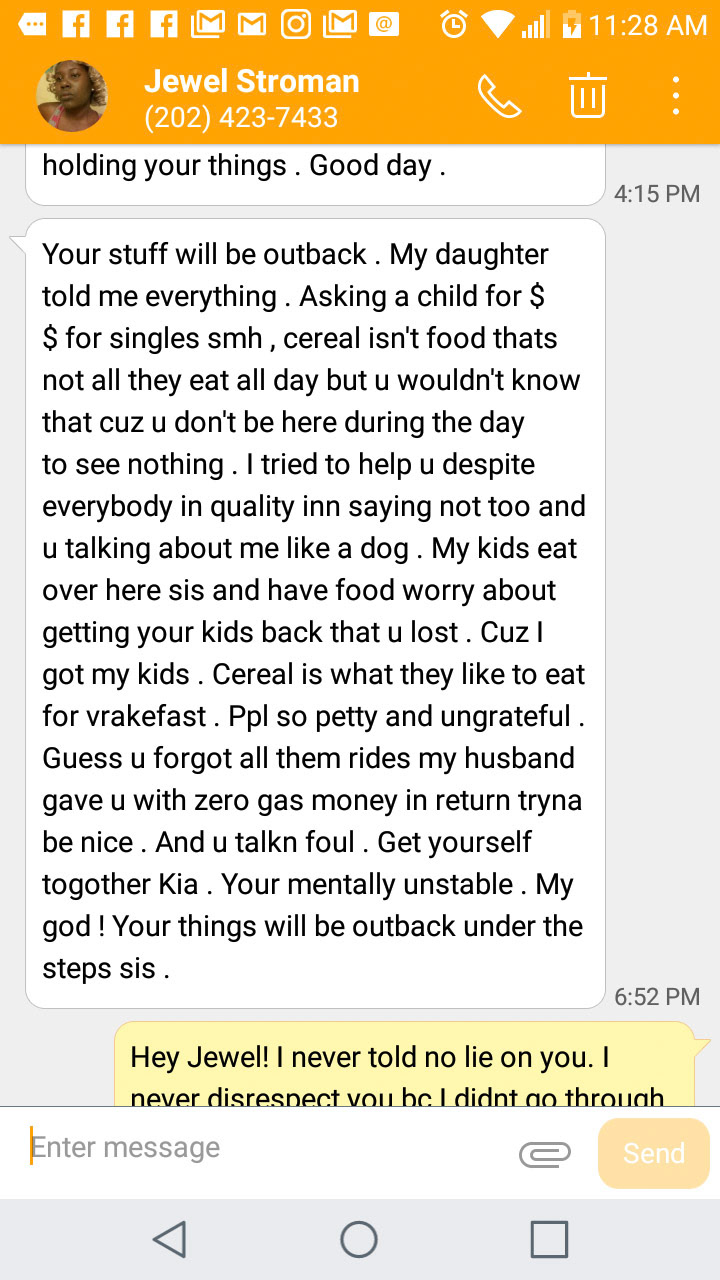
Task: Tap the Send button
Action: coord(654,1153)
